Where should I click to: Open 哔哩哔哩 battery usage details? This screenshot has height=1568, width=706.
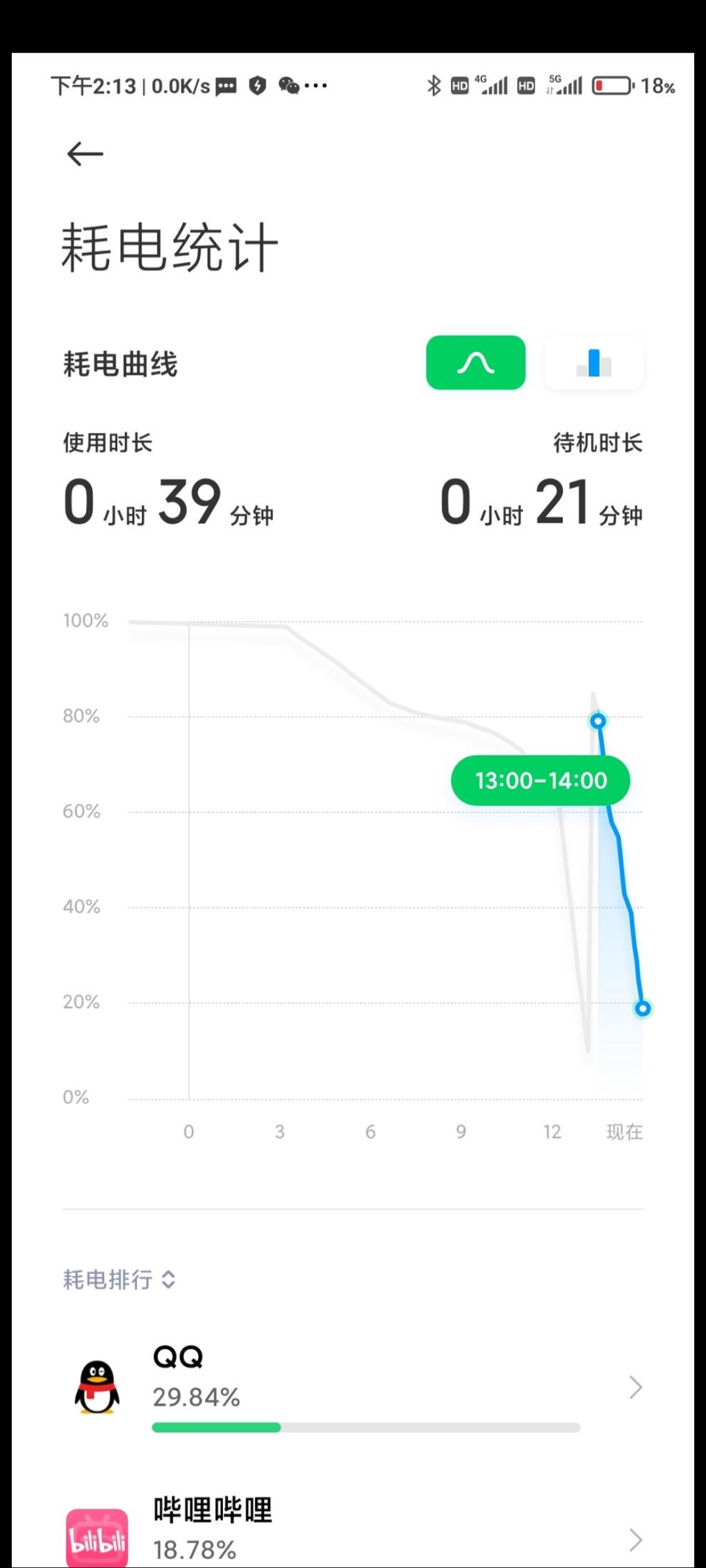click(353, 1529)
